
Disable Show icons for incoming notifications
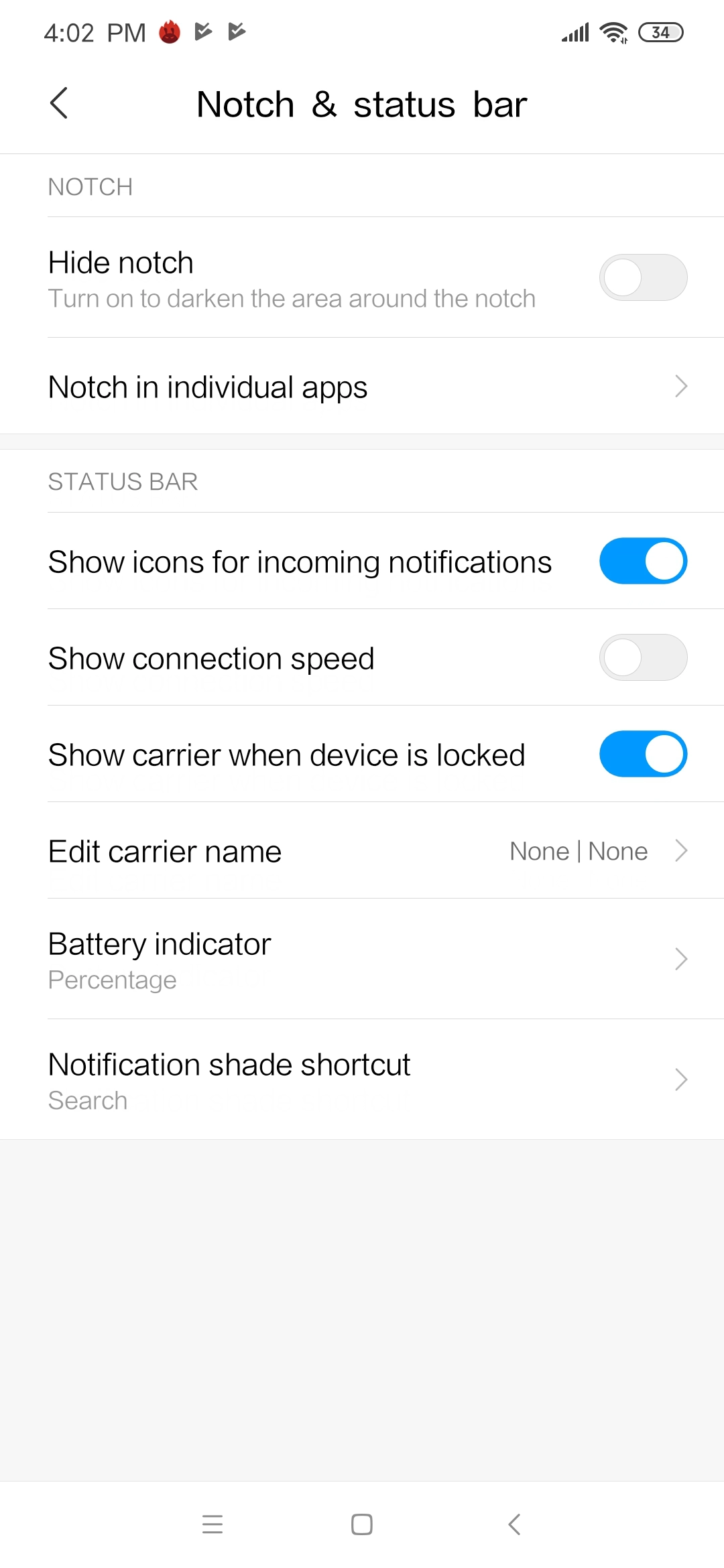click(x=643, y=561)
